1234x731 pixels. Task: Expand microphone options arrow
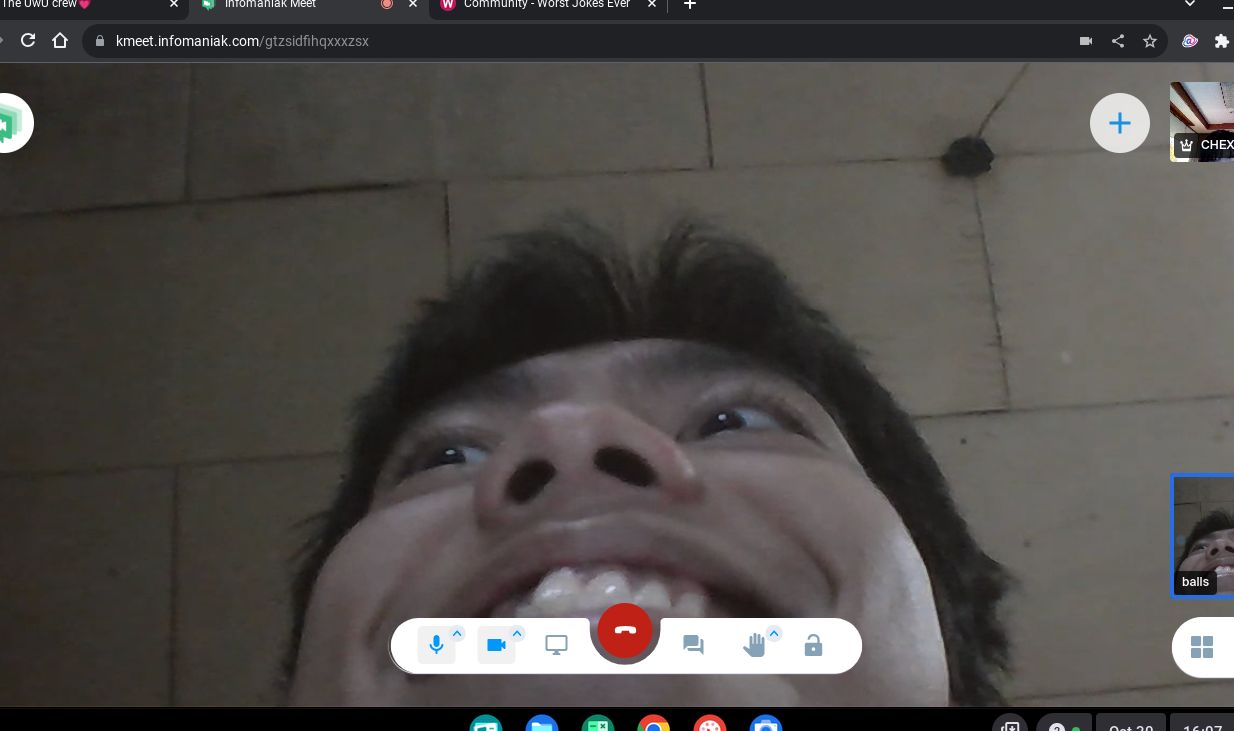point(457,633)
